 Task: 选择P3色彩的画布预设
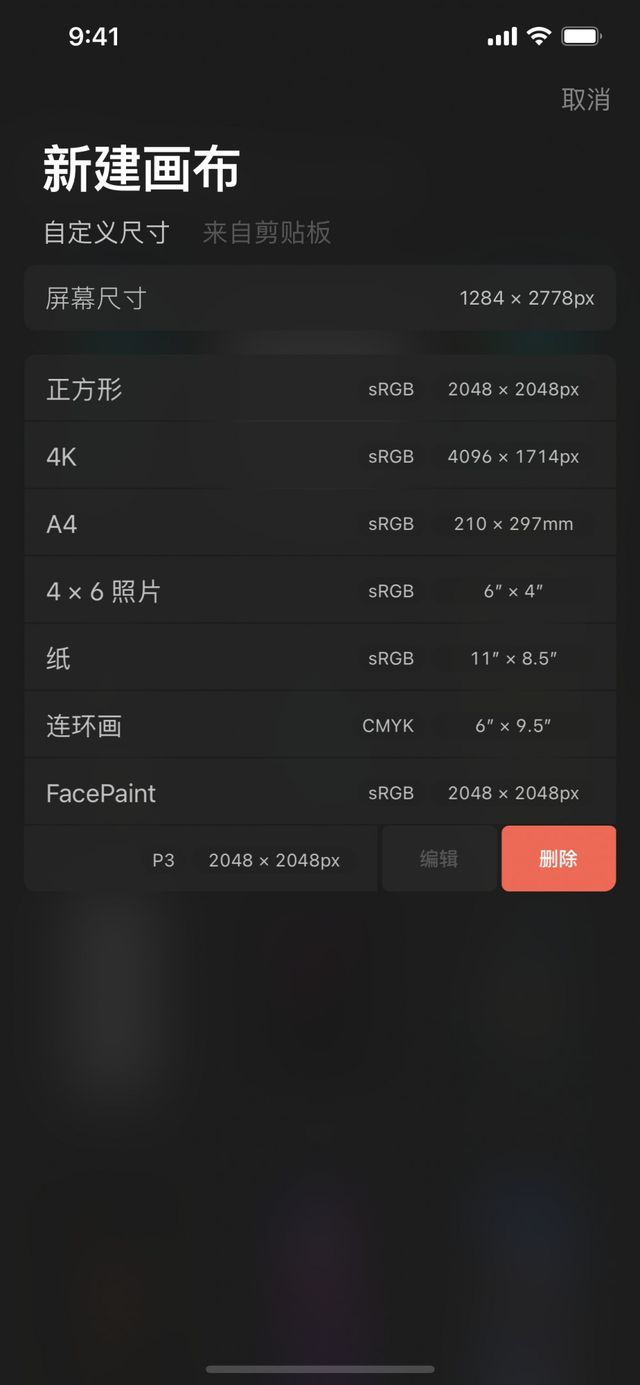point(200,860)
